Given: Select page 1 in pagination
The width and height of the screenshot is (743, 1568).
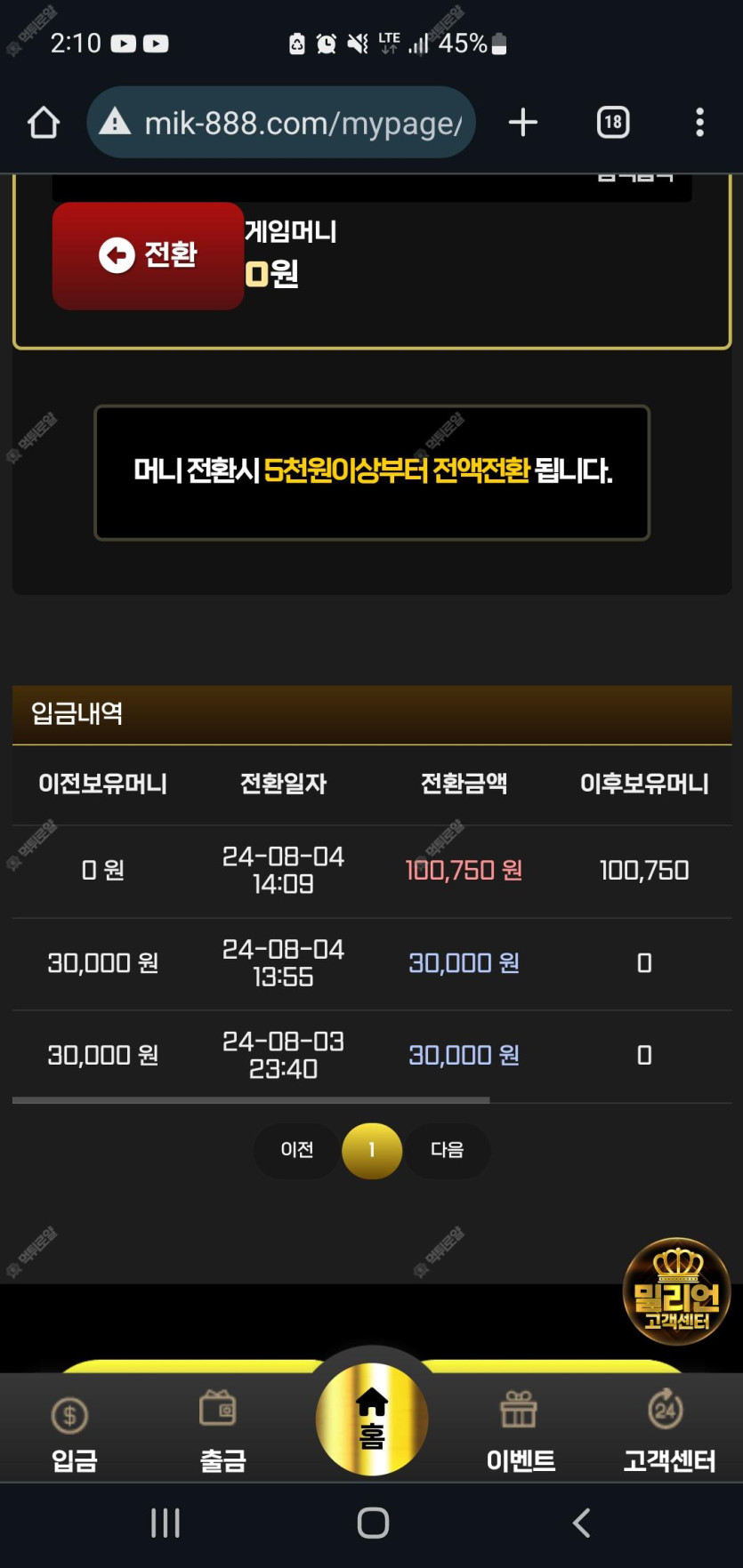Looking at the screenshot, I should click(x=372, y=1150).
